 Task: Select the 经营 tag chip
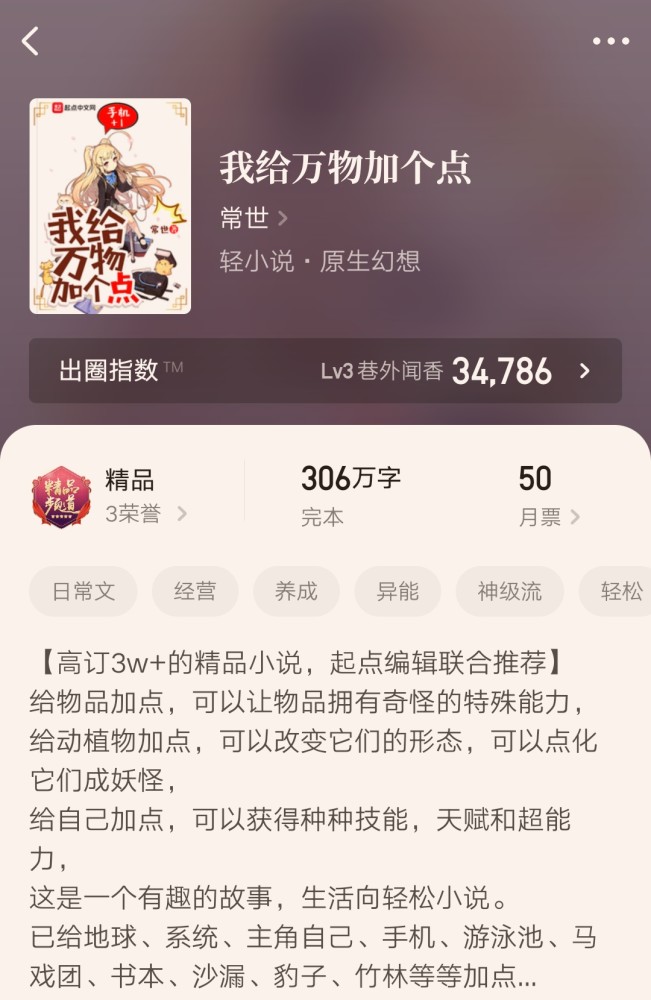tap(195, 591)
